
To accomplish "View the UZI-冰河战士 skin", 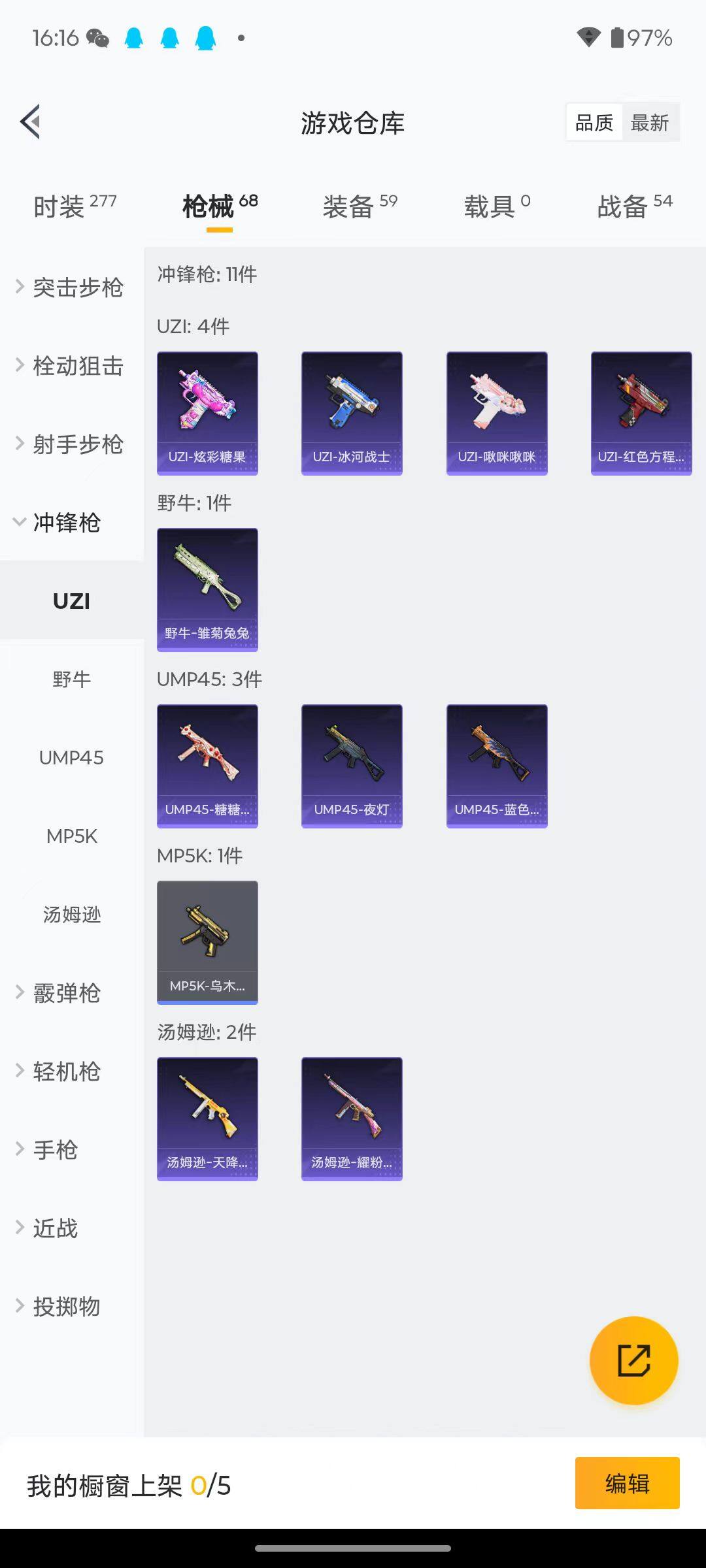I will click(x=352, y=413).
